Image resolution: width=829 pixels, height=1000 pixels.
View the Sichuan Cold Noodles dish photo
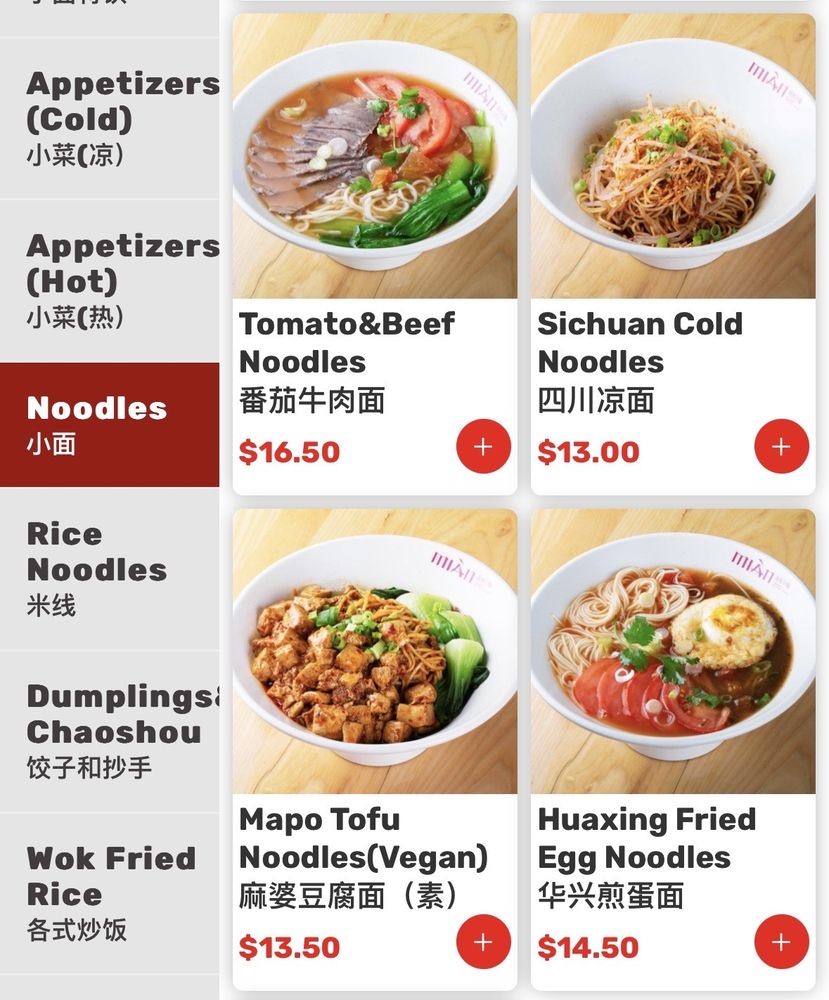coord(673,157)
